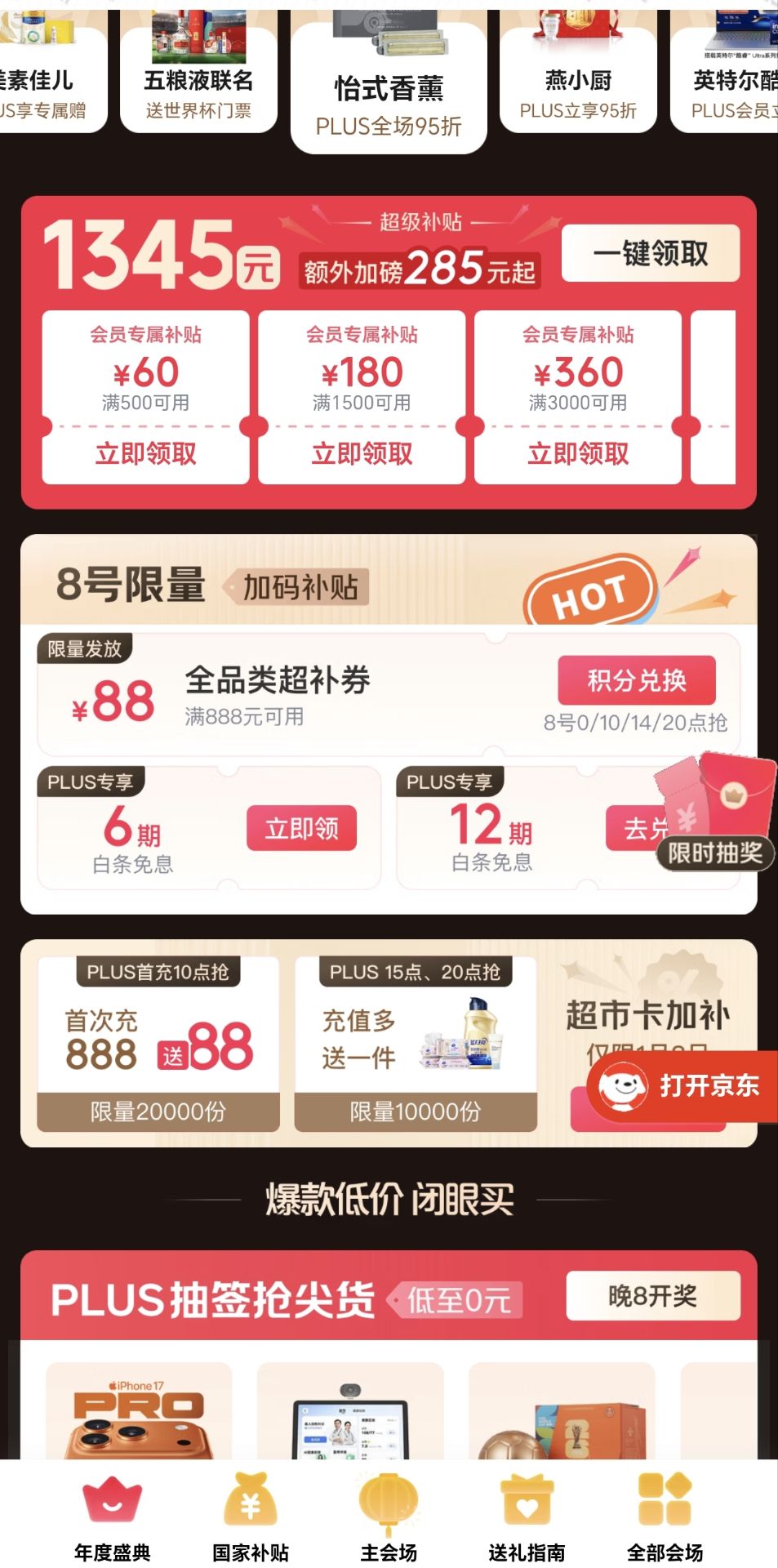This screenshot has width=778, height=1568.
Task: Claim the ¥360 member subsidy coupon
Action: click(x=578, y=453)
